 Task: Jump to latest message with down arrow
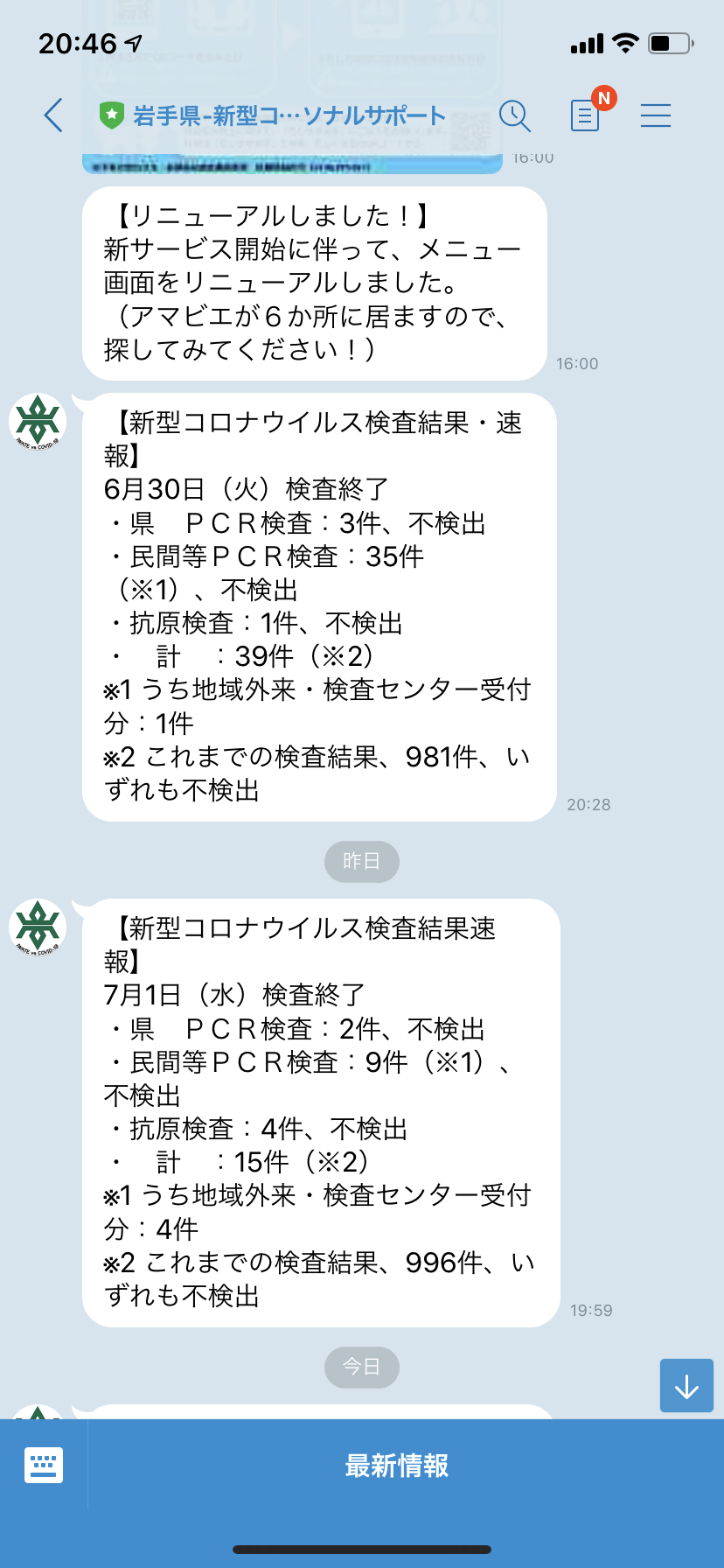[686, 1385]
